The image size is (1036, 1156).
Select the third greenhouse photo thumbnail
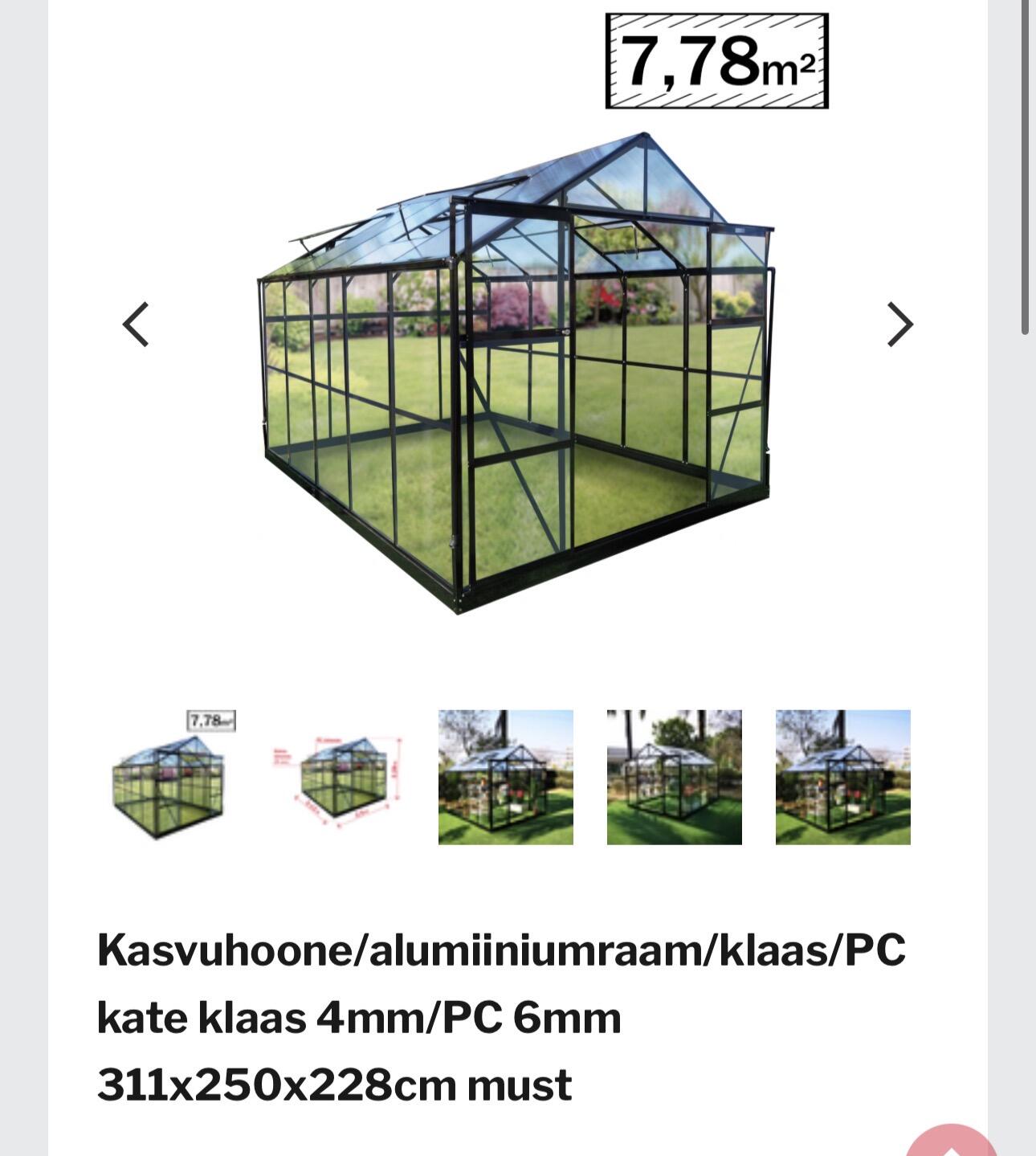(506, 777)
